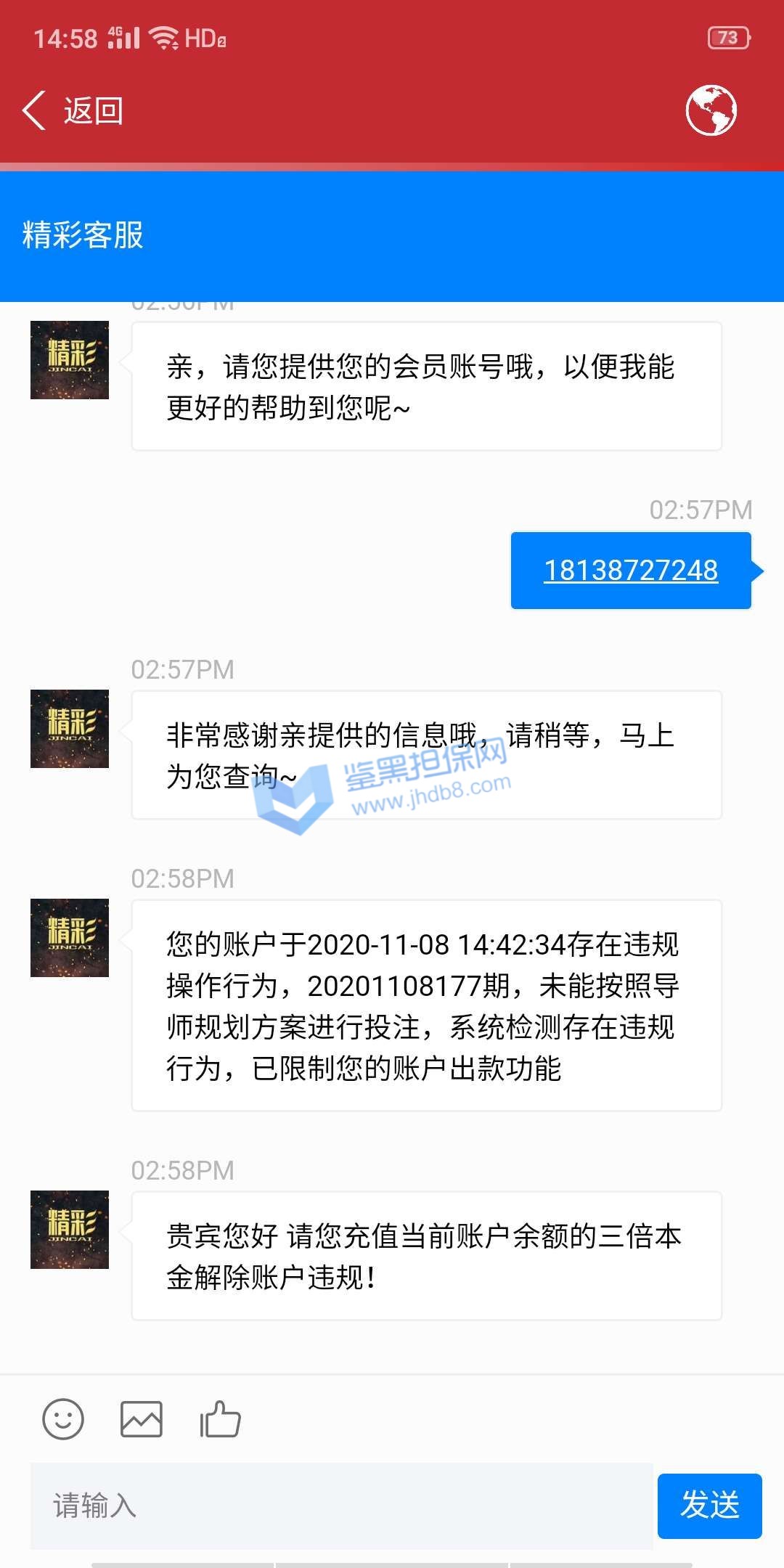Send the message with 发送
Screen dimensions: 784x1568
tap(709, 1506)
